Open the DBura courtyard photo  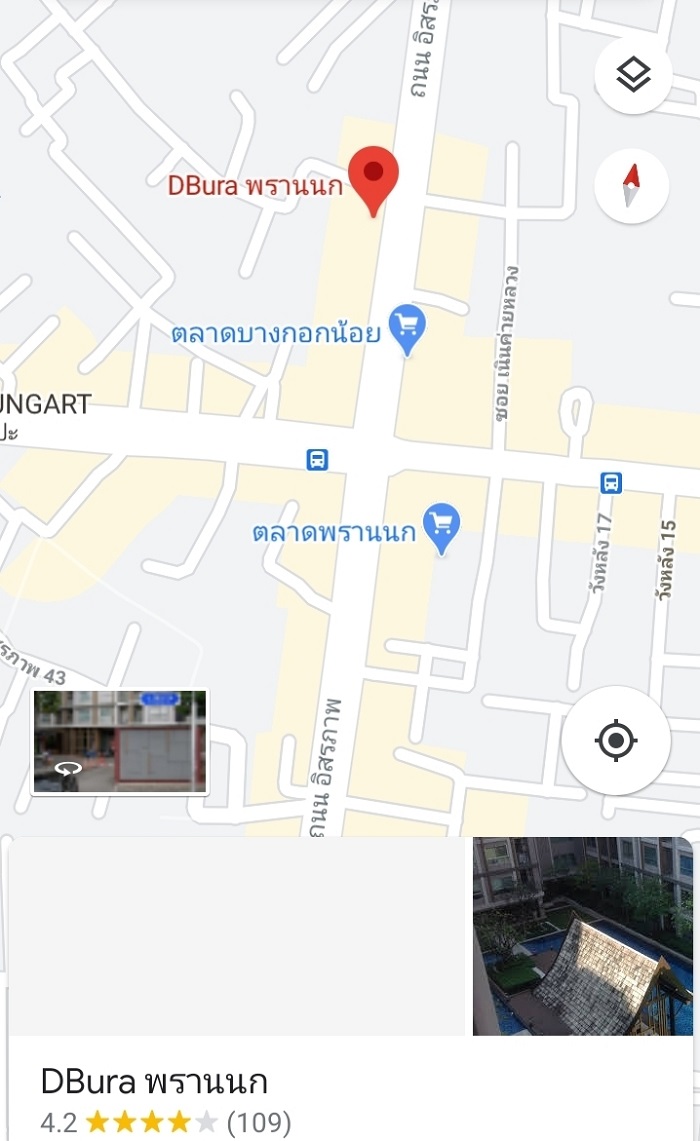point(582,936)
